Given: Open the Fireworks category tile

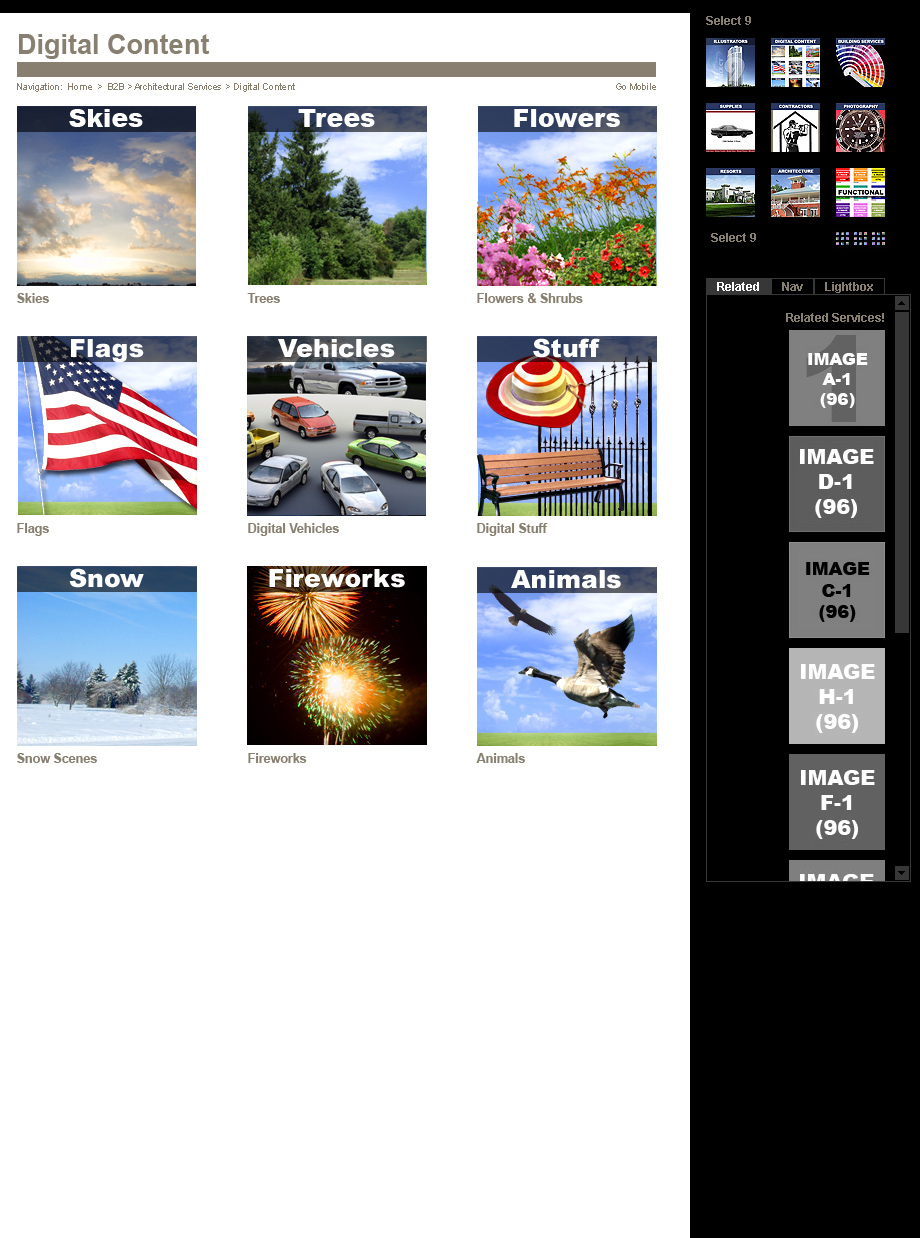Looking at the screenshot, I should [x=337, y=656].
